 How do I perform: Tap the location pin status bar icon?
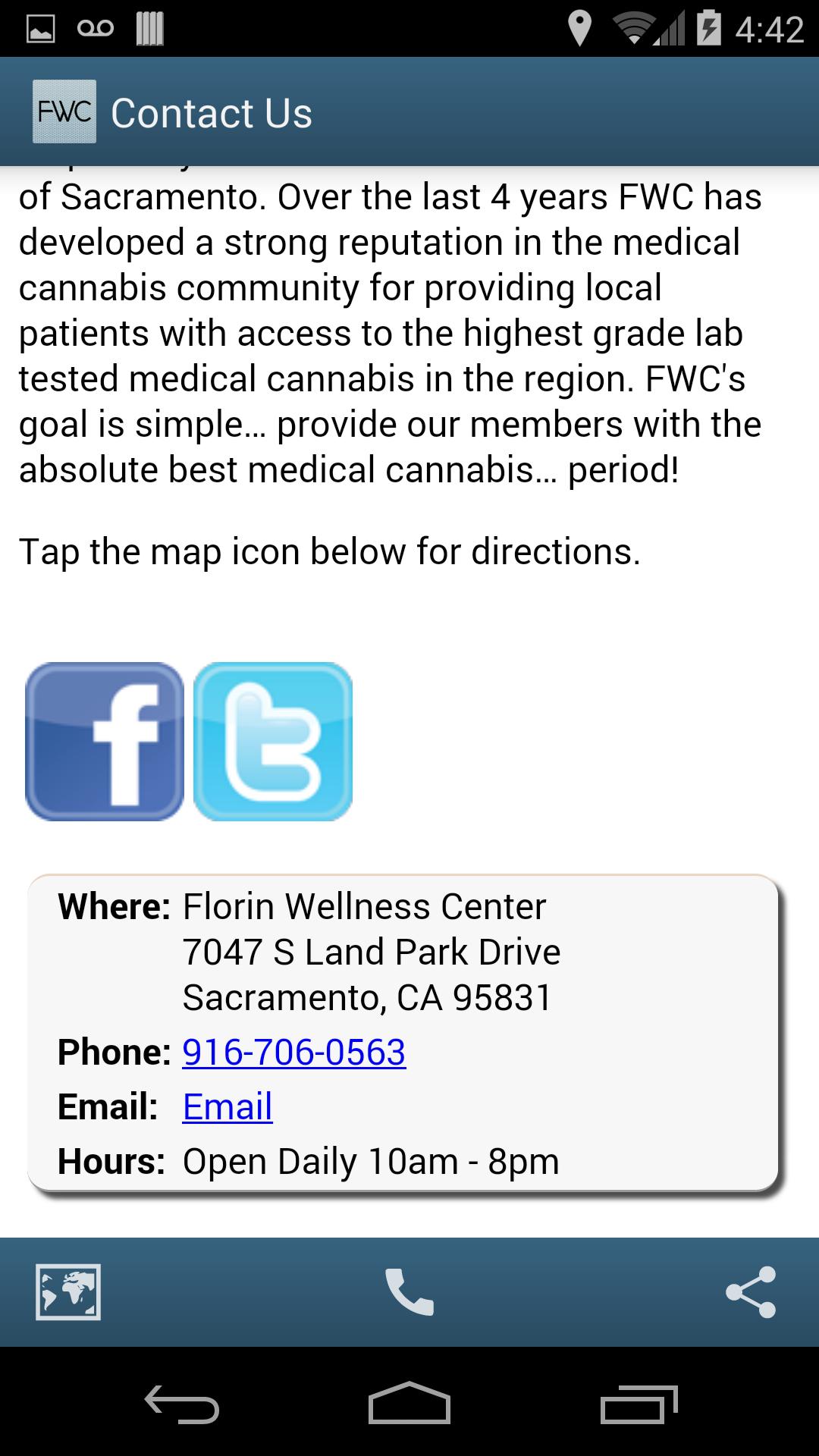[x=579, y=27]
